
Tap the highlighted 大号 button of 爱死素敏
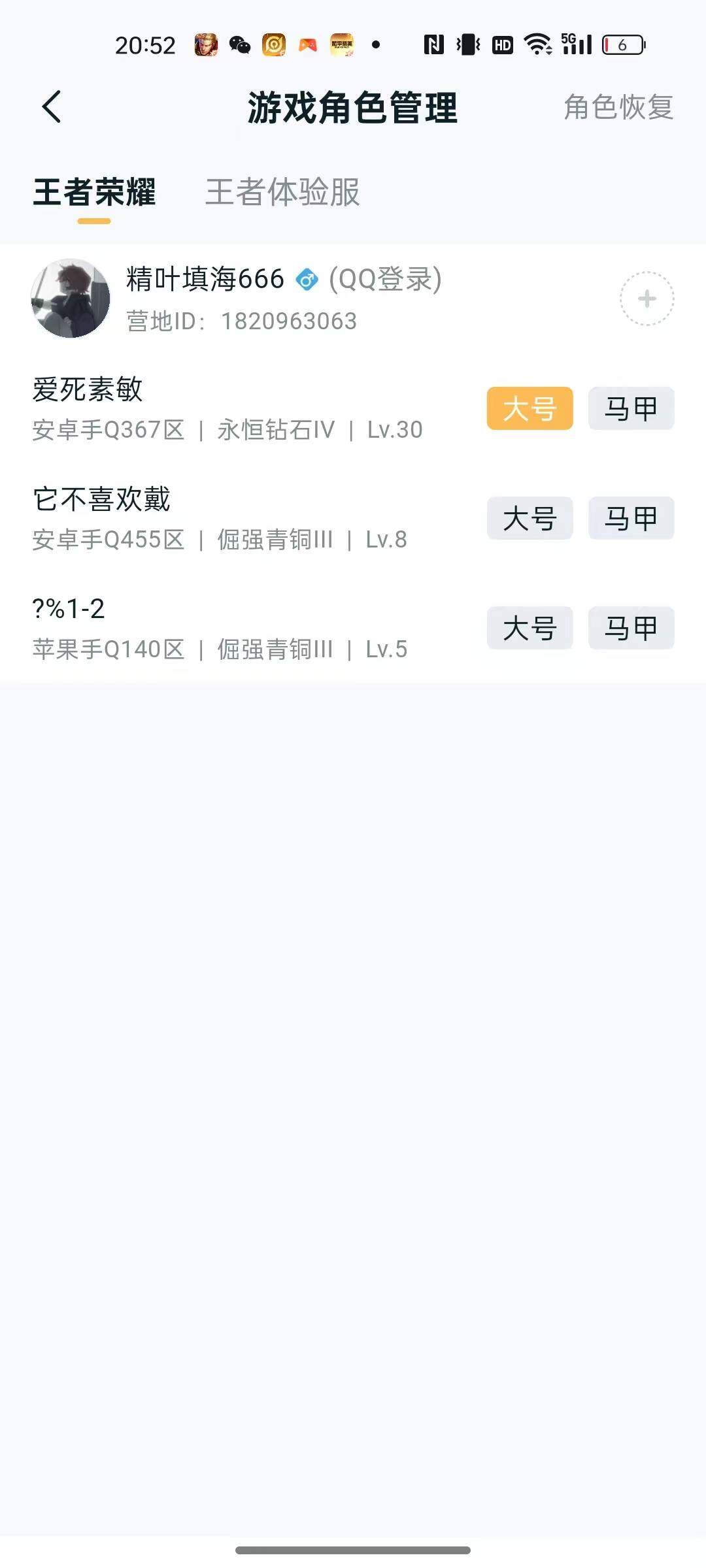click(529, 408)
